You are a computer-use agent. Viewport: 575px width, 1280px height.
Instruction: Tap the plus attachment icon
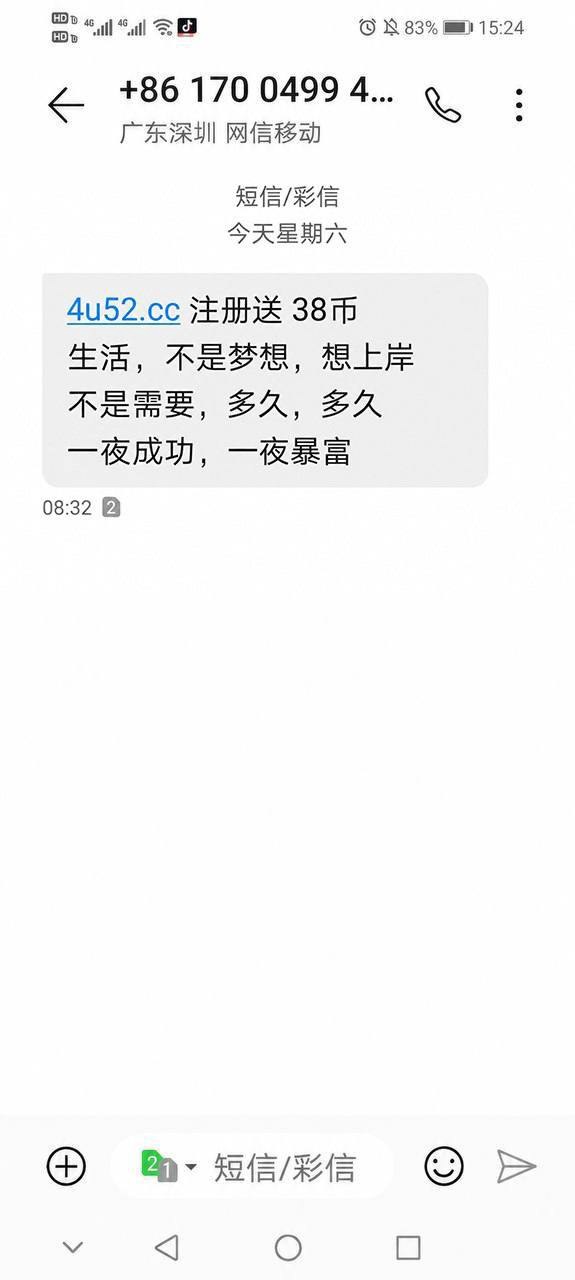67,1166
